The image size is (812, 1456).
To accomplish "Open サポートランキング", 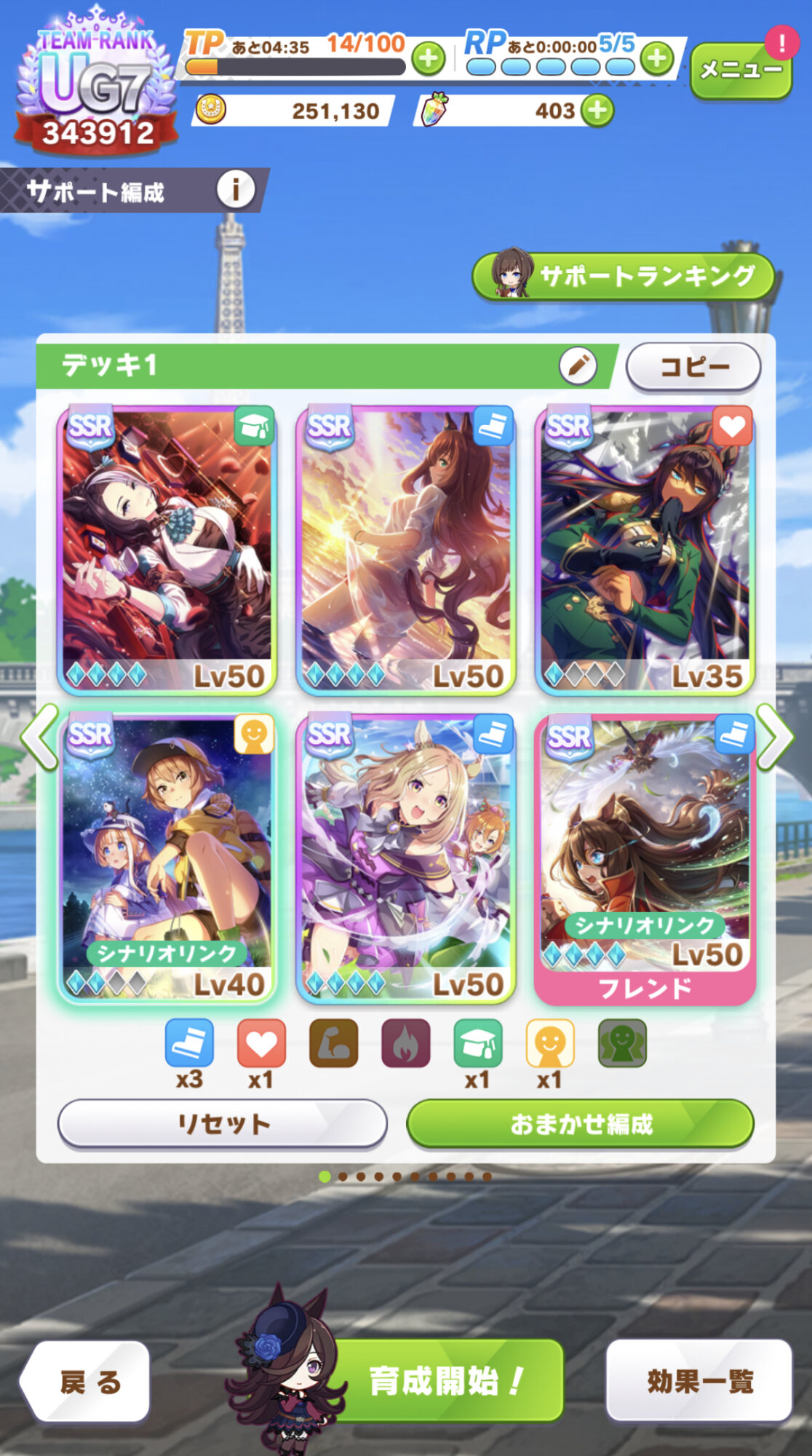I will (x=624, y=276).
